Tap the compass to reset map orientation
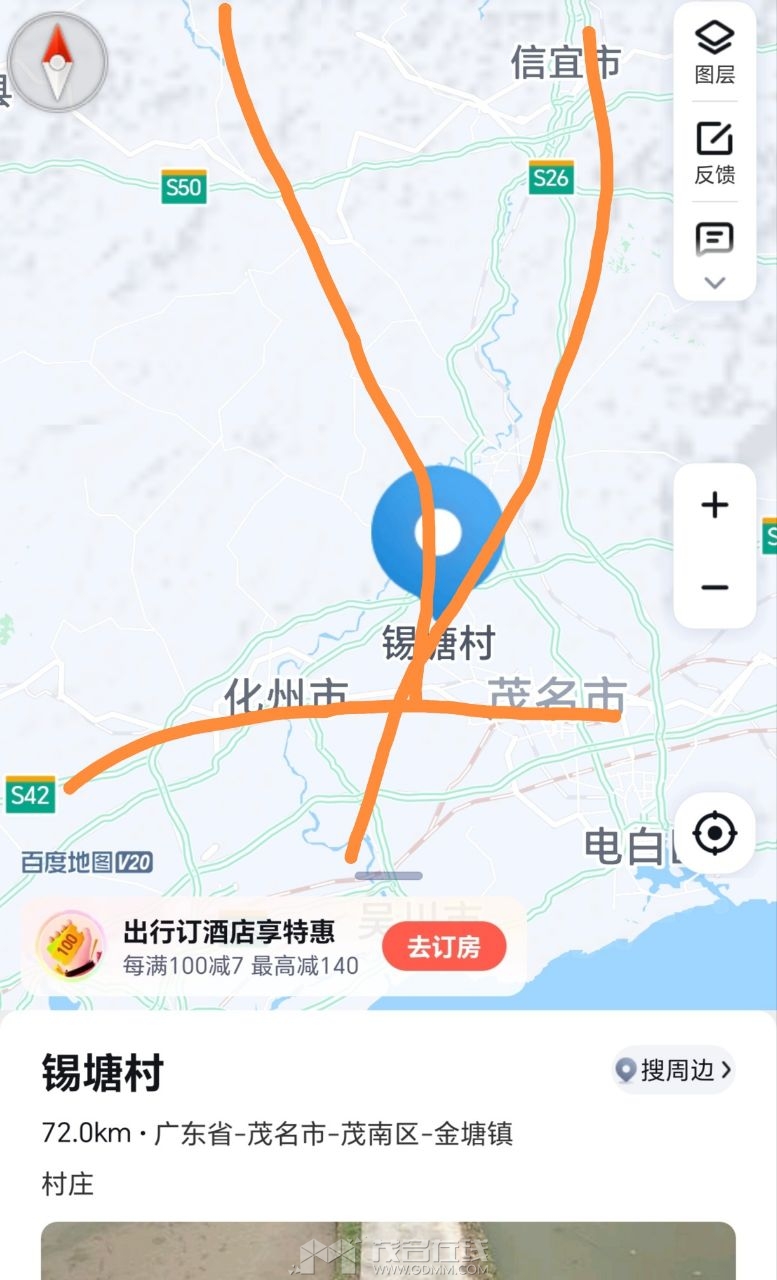 [58, 62]
